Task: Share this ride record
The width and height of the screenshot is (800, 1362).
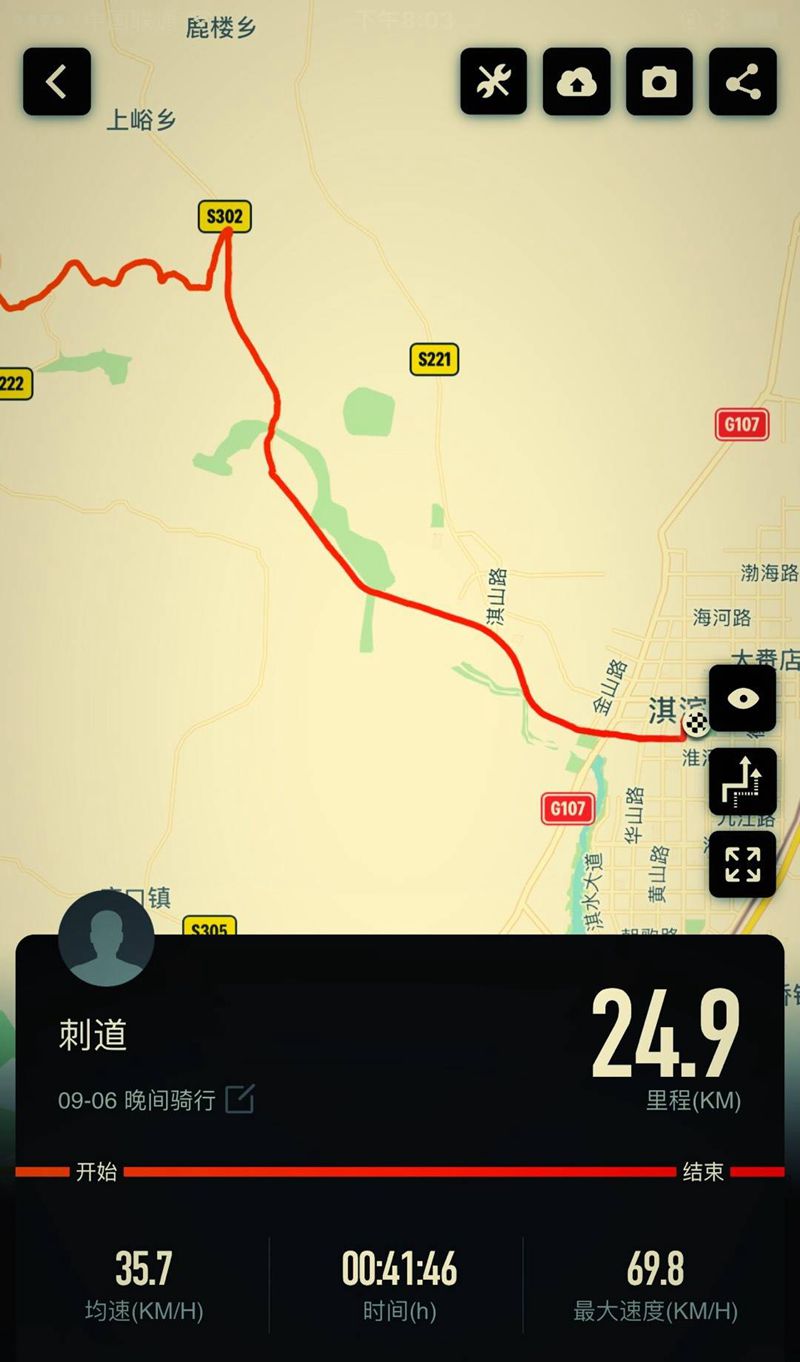Action: (743, 82)
